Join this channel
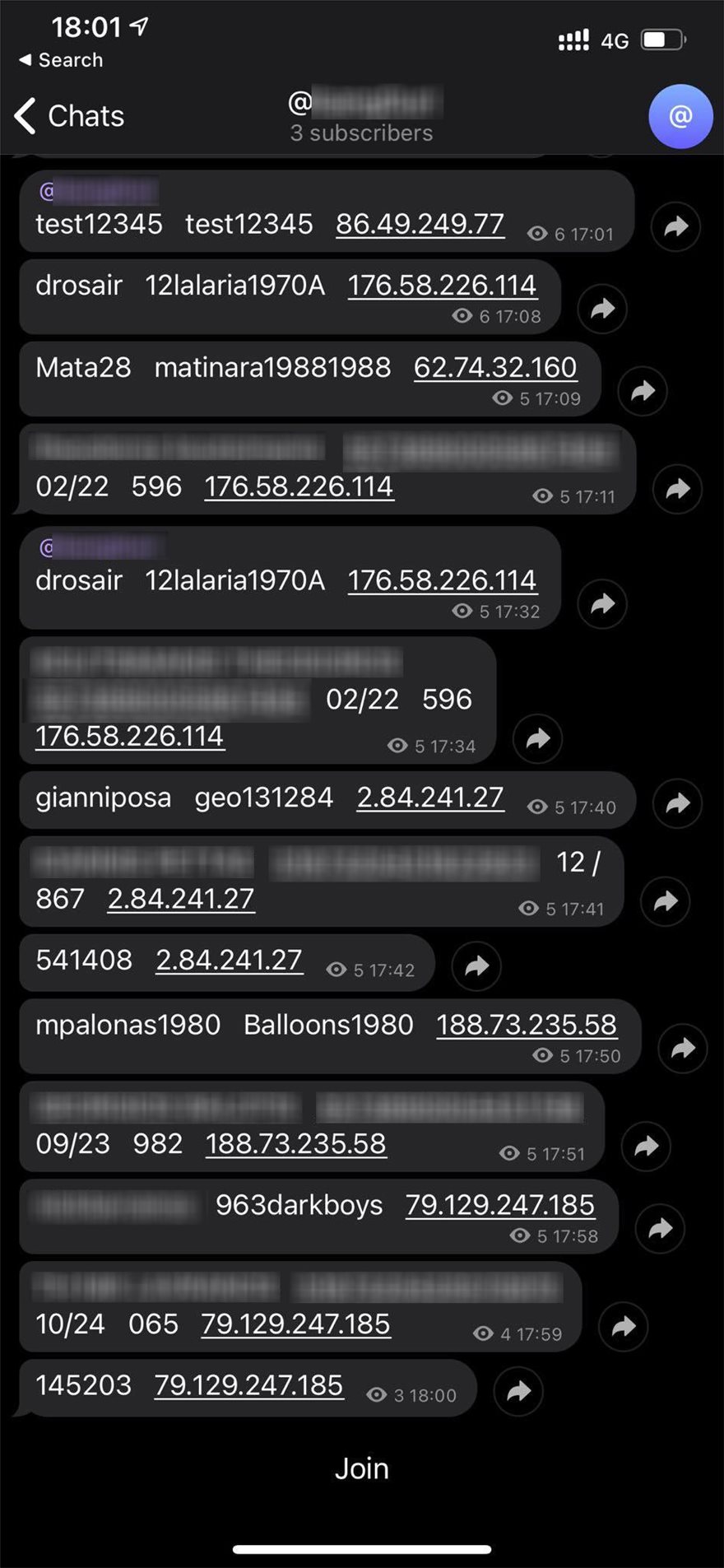The image size is (724, 1568). [x=361, y=1468]
